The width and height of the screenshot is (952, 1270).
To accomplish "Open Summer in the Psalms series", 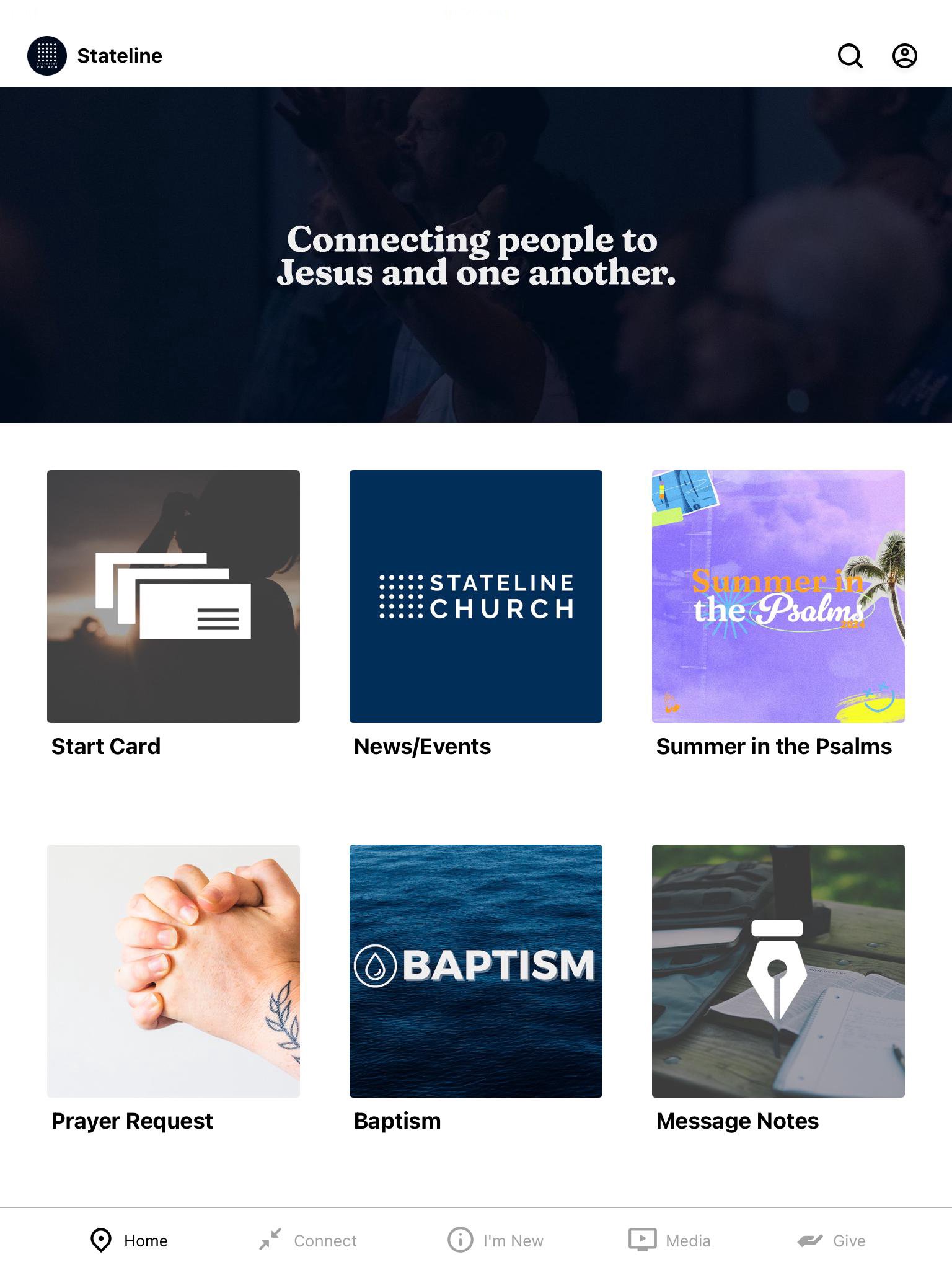I will click(778, 597).
